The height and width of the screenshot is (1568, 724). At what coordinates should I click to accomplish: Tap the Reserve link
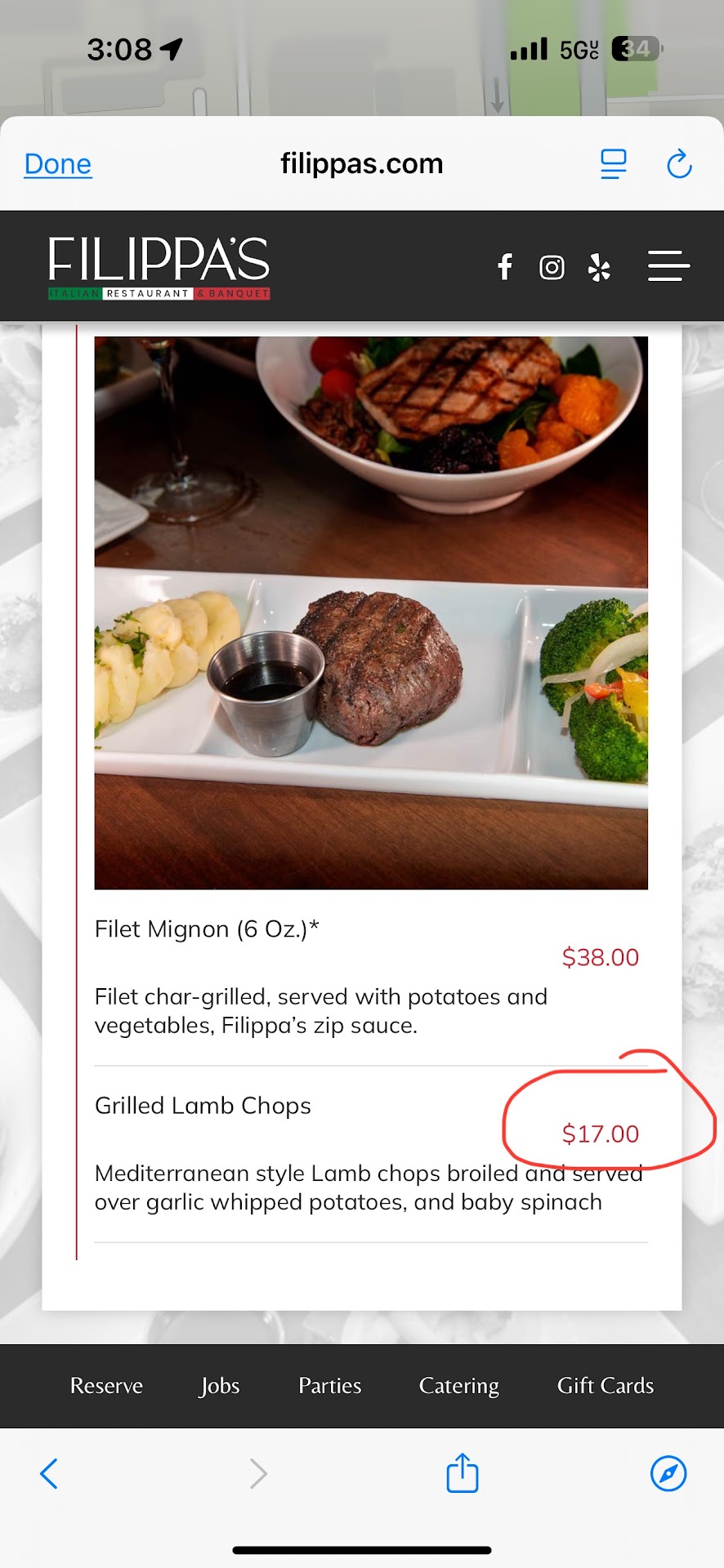(x=106, y=1386)
